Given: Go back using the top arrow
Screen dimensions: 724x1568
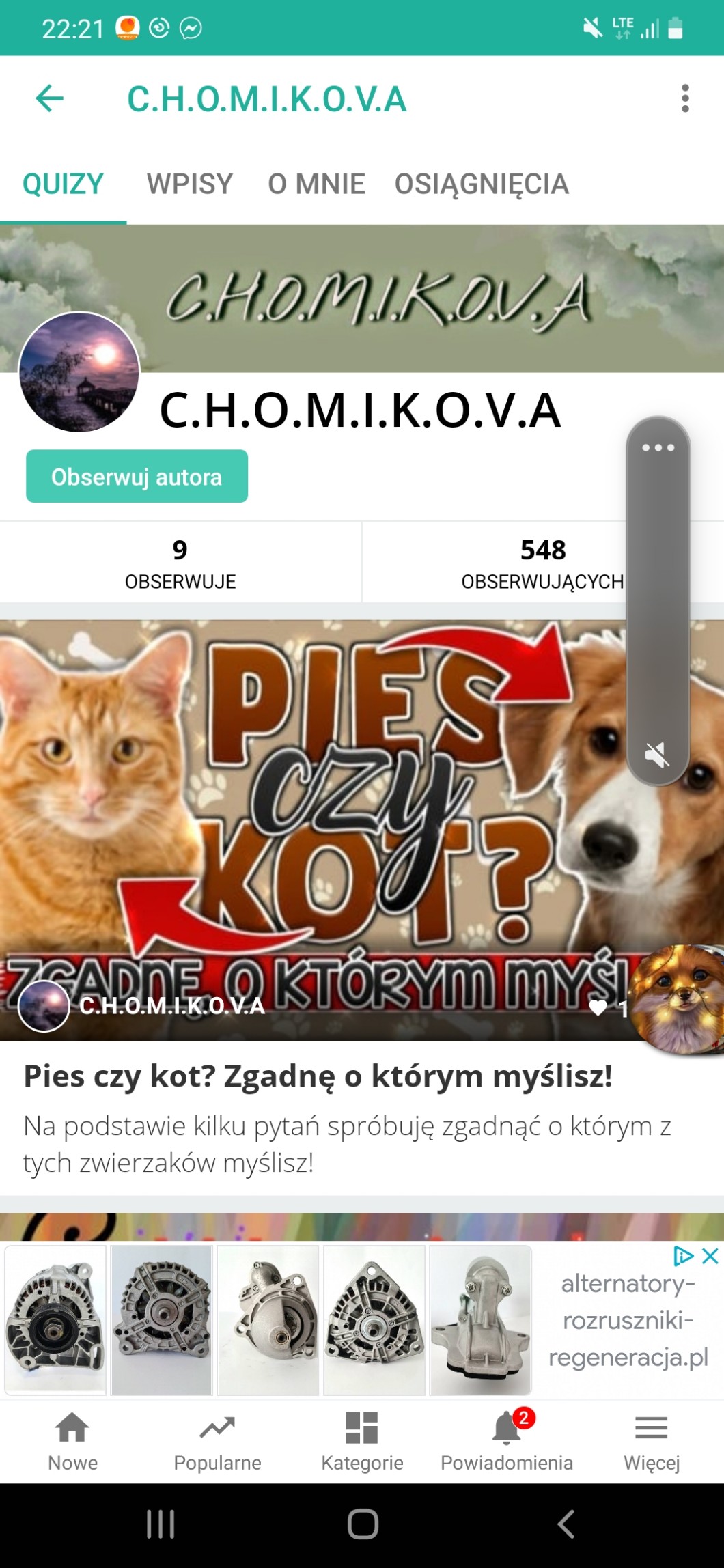Looking at the screenshot, I should point(50,99).
